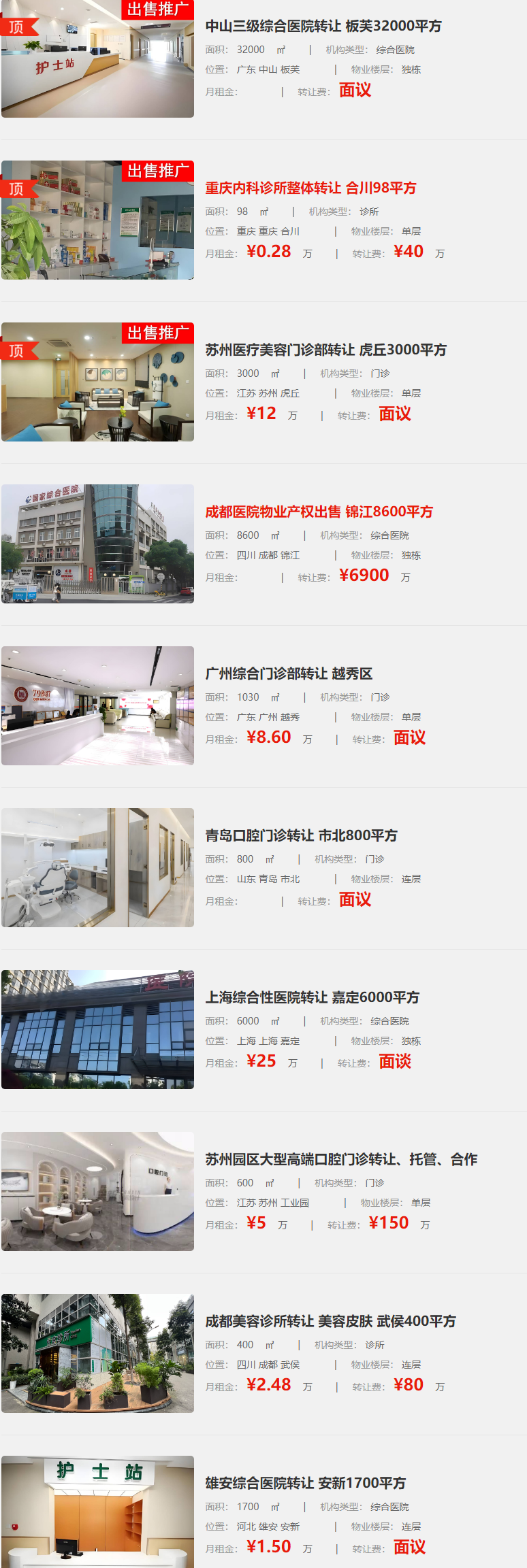Open 重庆内科诊所整体转让 合川98平方 listing
The height and width of the screenshot is (1568, 527).
[x=310, y=188]
